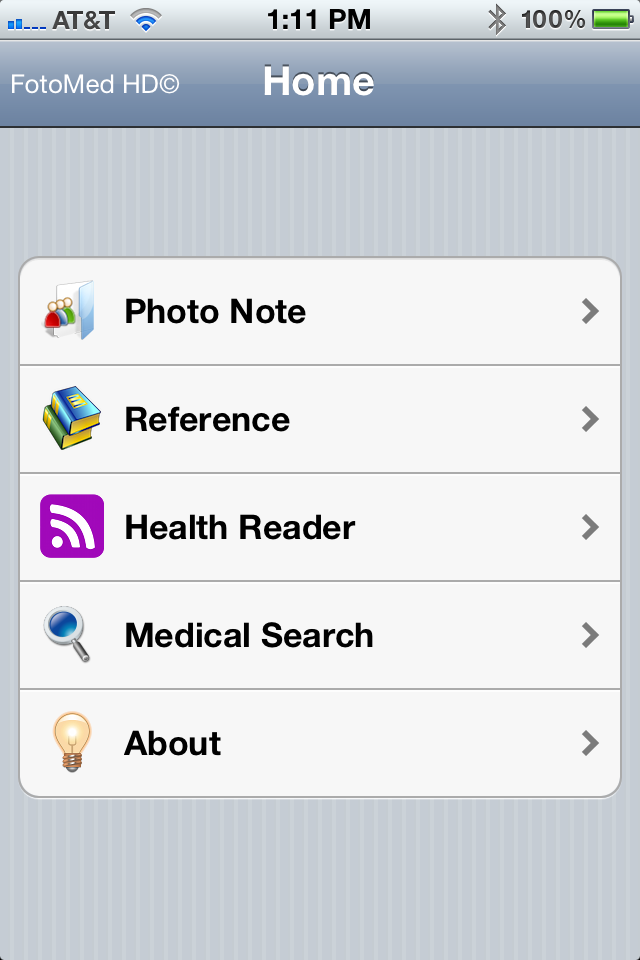Select the Medical Search option
This screenshot has width=640, height=960.
pyautogui.click(x=320, y=635)
